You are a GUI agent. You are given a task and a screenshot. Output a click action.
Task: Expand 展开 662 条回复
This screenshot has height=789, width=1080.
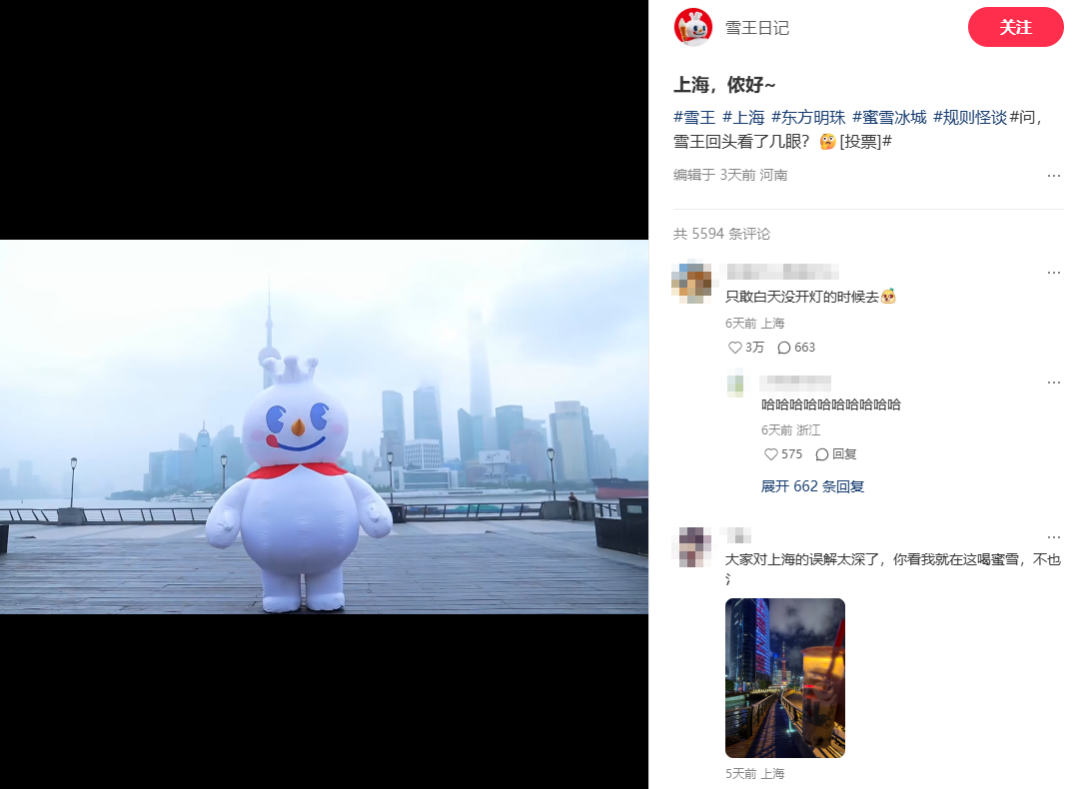coord(812,486)
